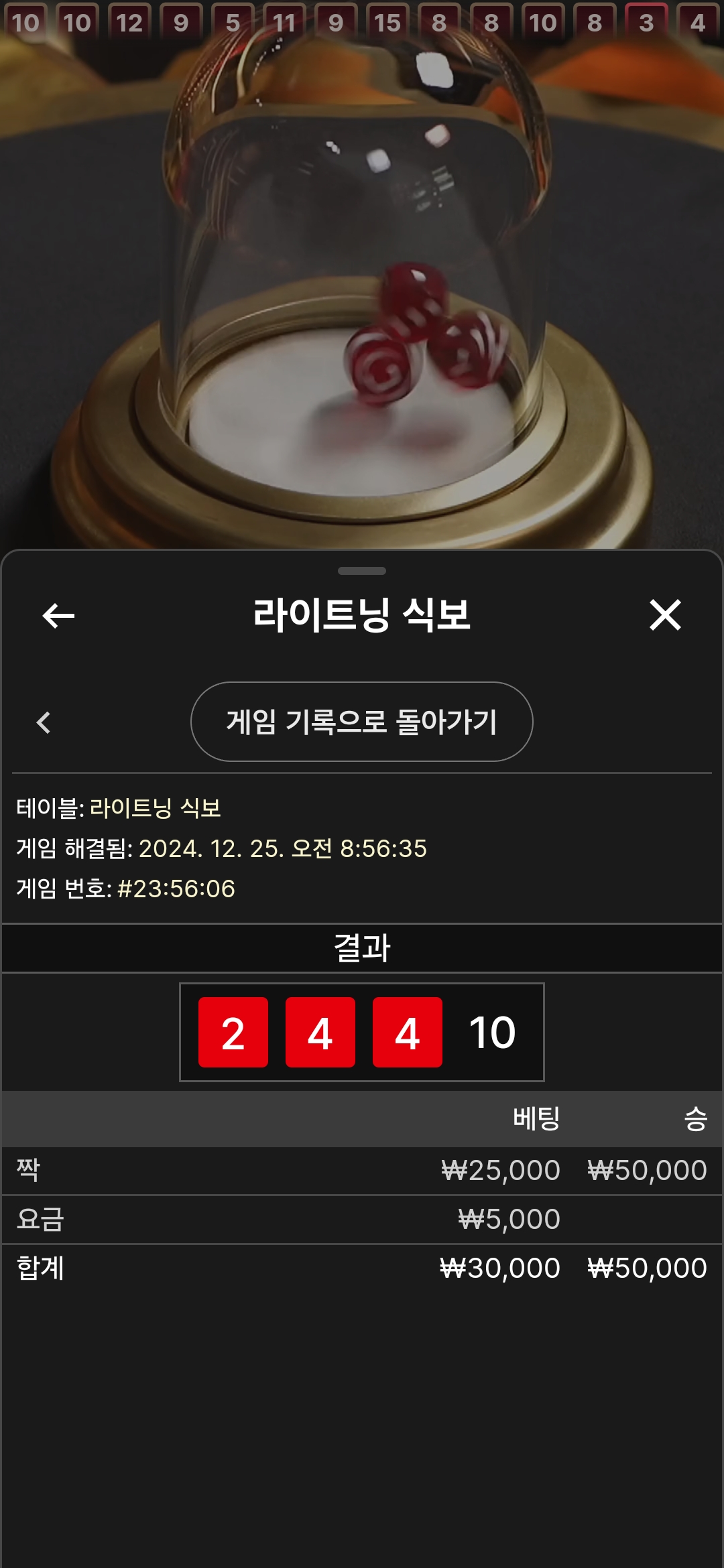The width and height of the screenshot is (724, 1568).
Task: Tap 게임 기록으로 돌아가기 button
Action: point(362,722)
